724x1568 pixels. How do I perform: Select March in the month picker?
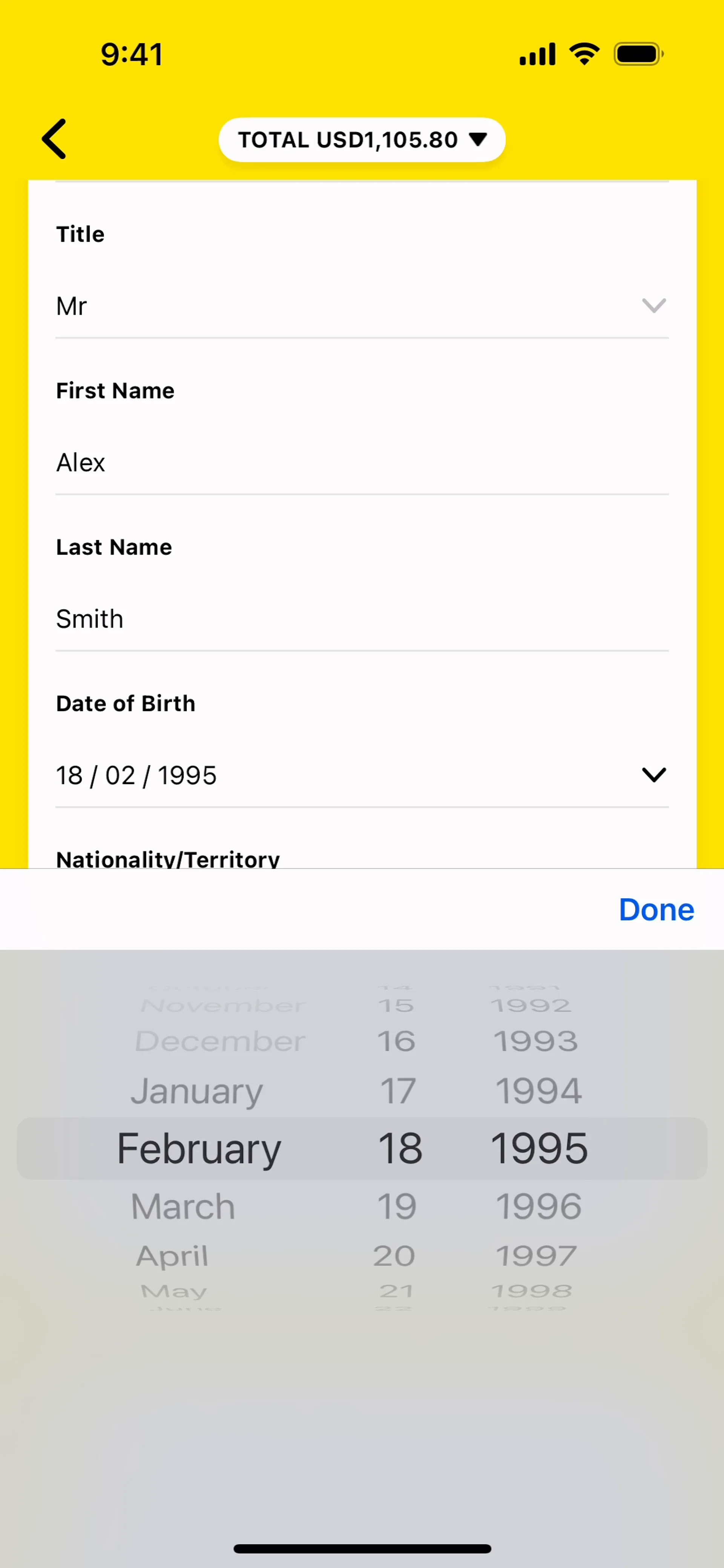[183, 1206]
